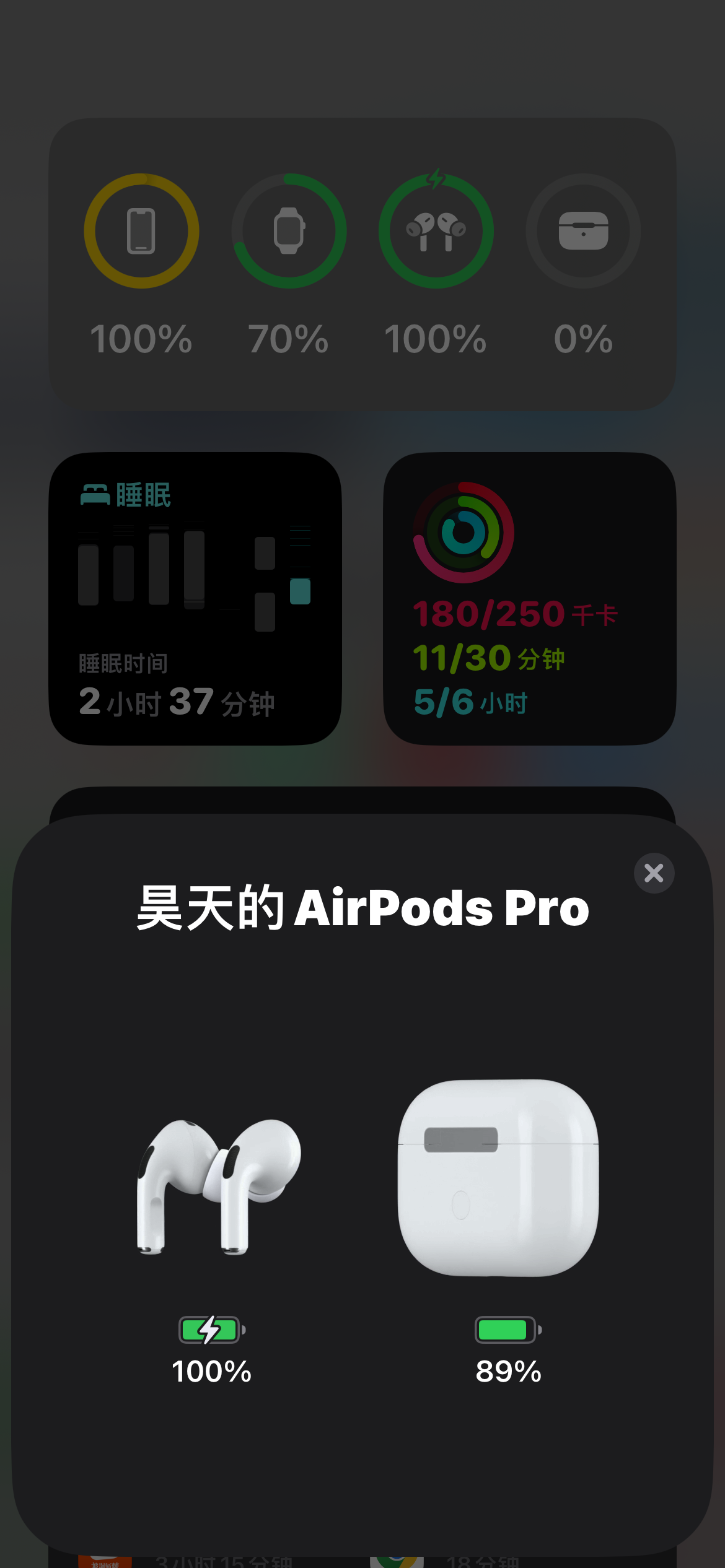Screen dimensions: 725x1568
Task: Dismiss the AirPods Pro battery popup
Action: (x=654, y=873)
